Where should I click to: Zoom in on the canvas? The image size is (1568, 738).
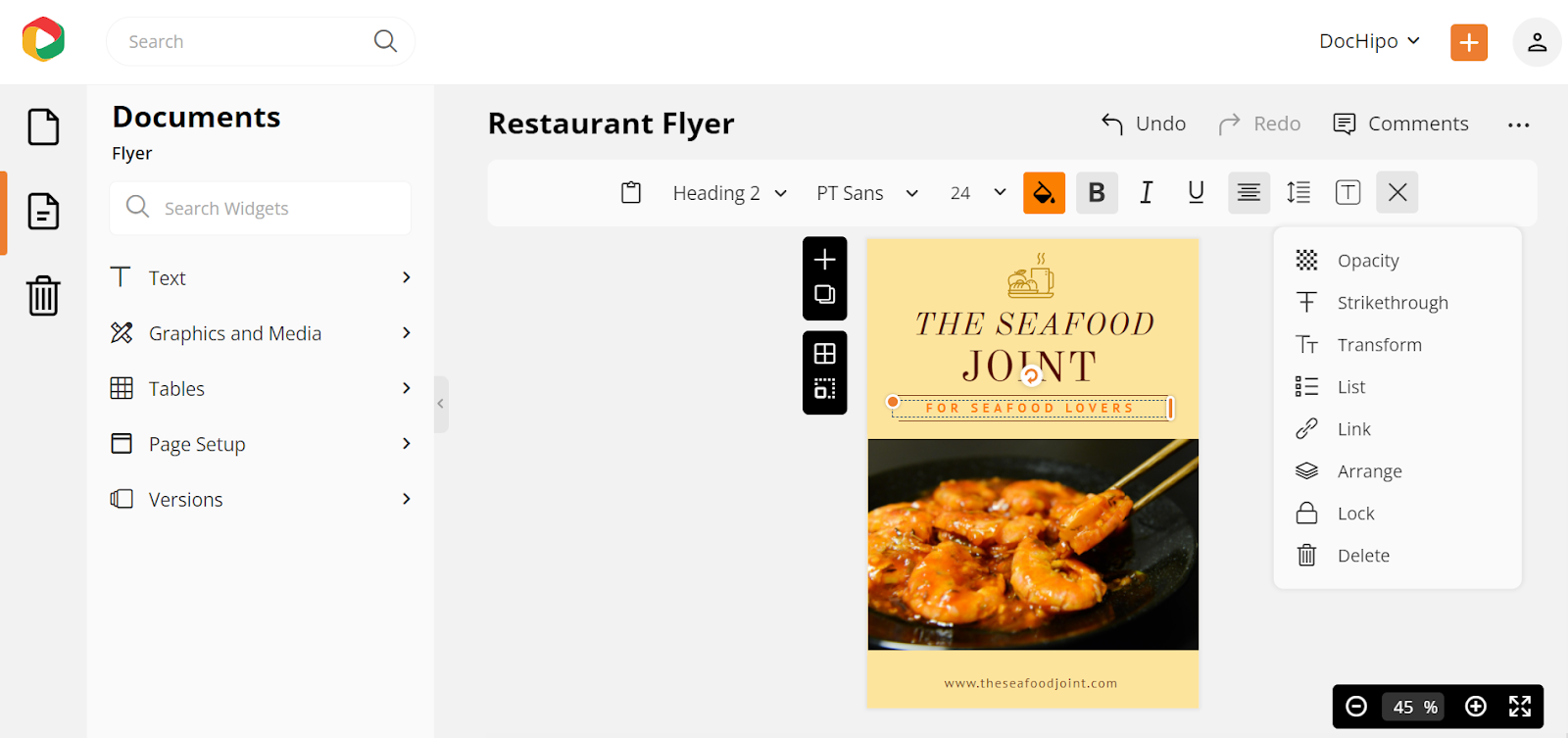point(1475,707)
